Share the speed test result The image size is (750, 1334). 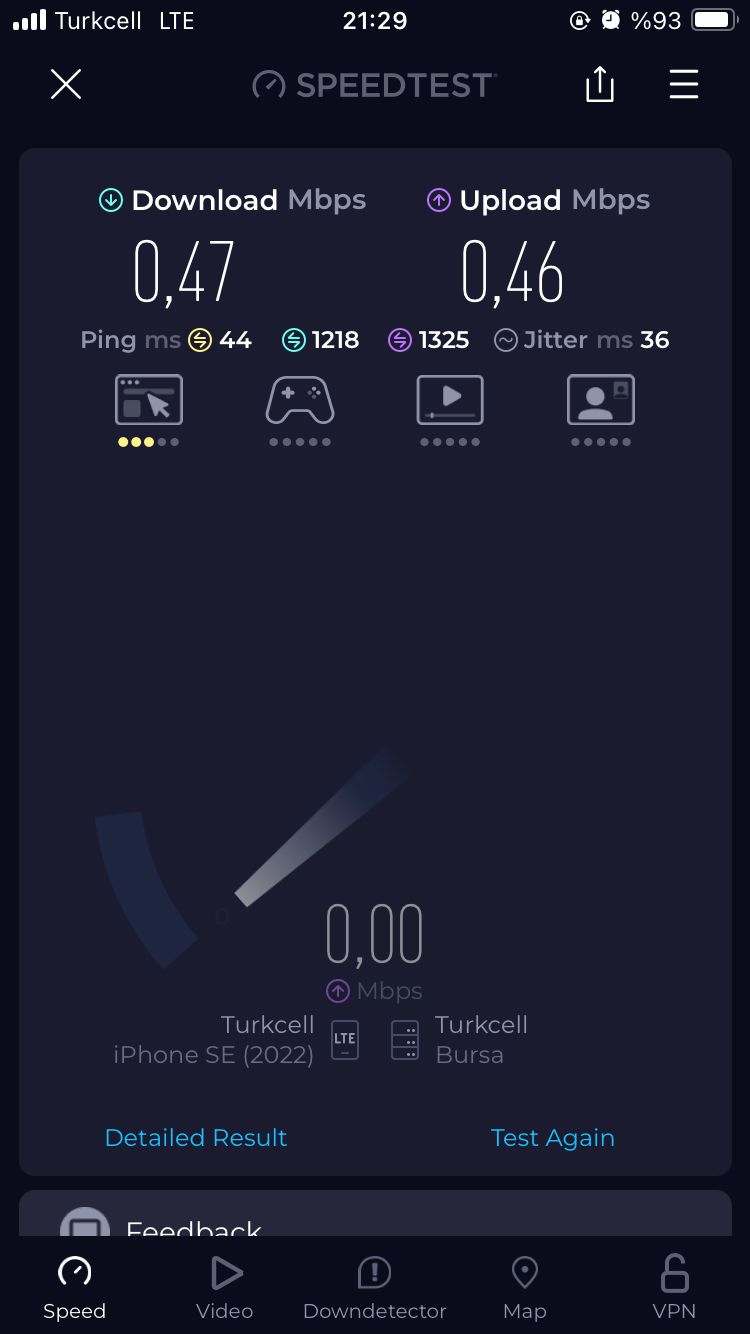click(599, 84)
